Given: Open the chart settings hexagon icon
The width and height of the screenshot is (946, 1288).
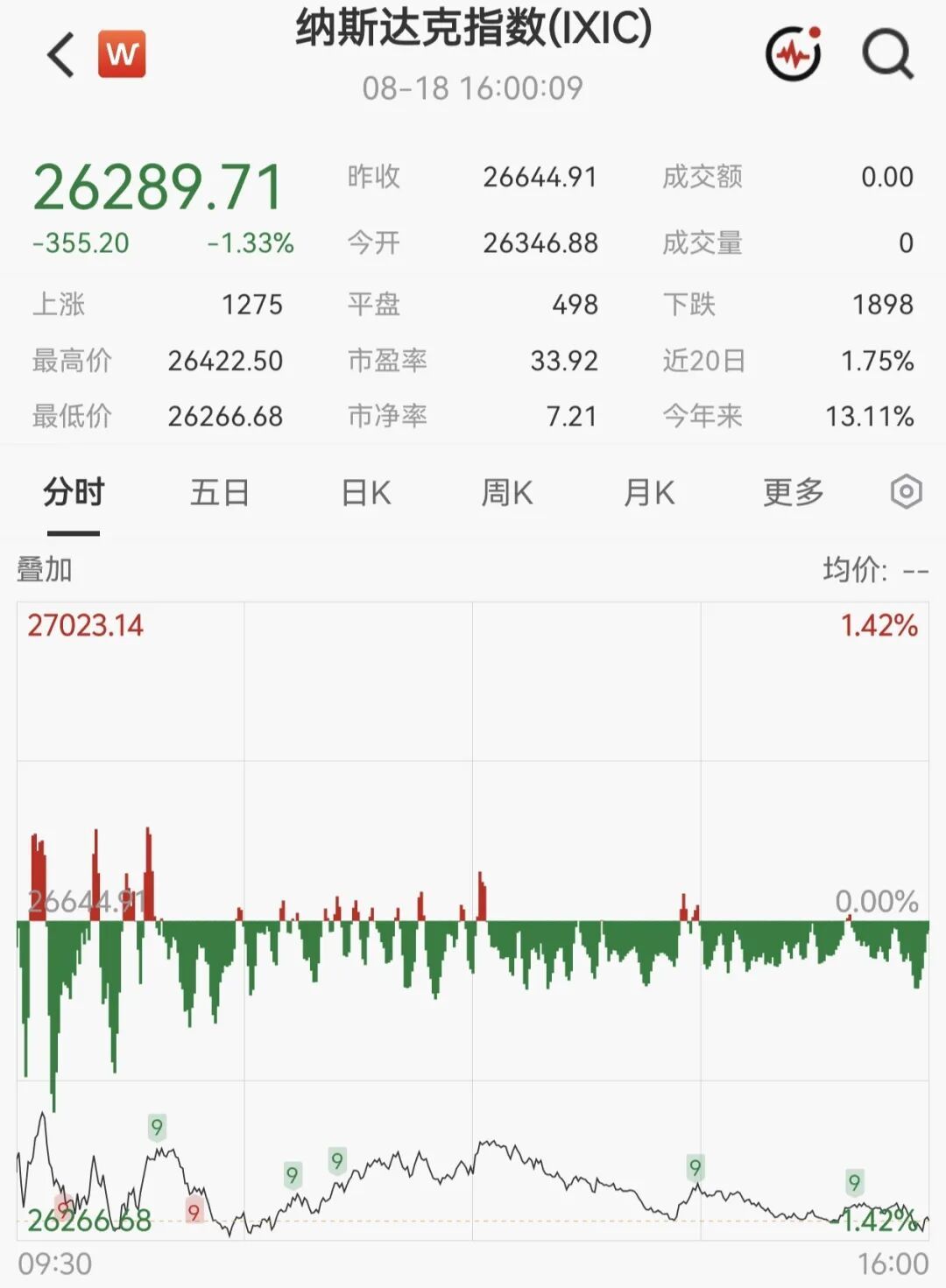Looking at the screenshot, I should coord(906,492).
